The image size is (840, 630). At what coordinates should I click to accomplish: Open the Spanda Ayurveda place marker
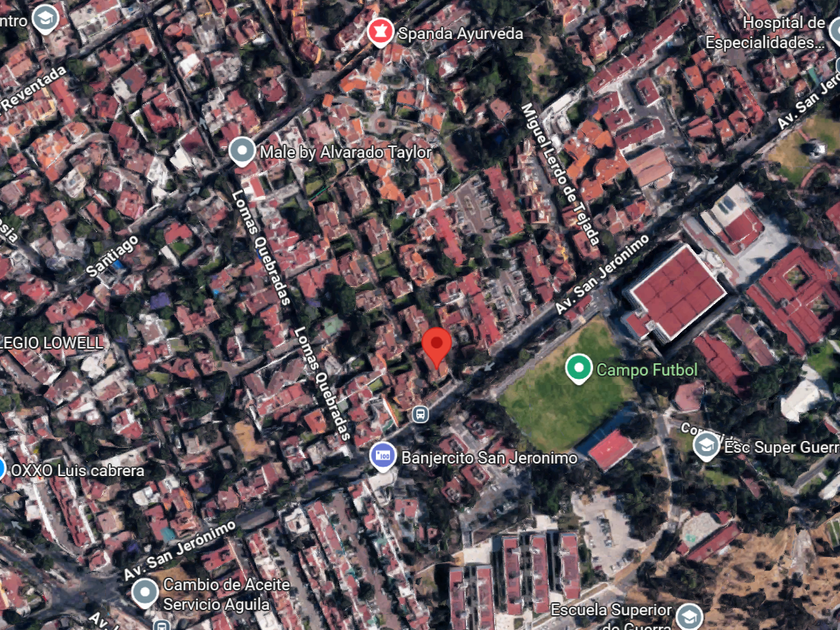pyautogui.click(x=380, y=31)
